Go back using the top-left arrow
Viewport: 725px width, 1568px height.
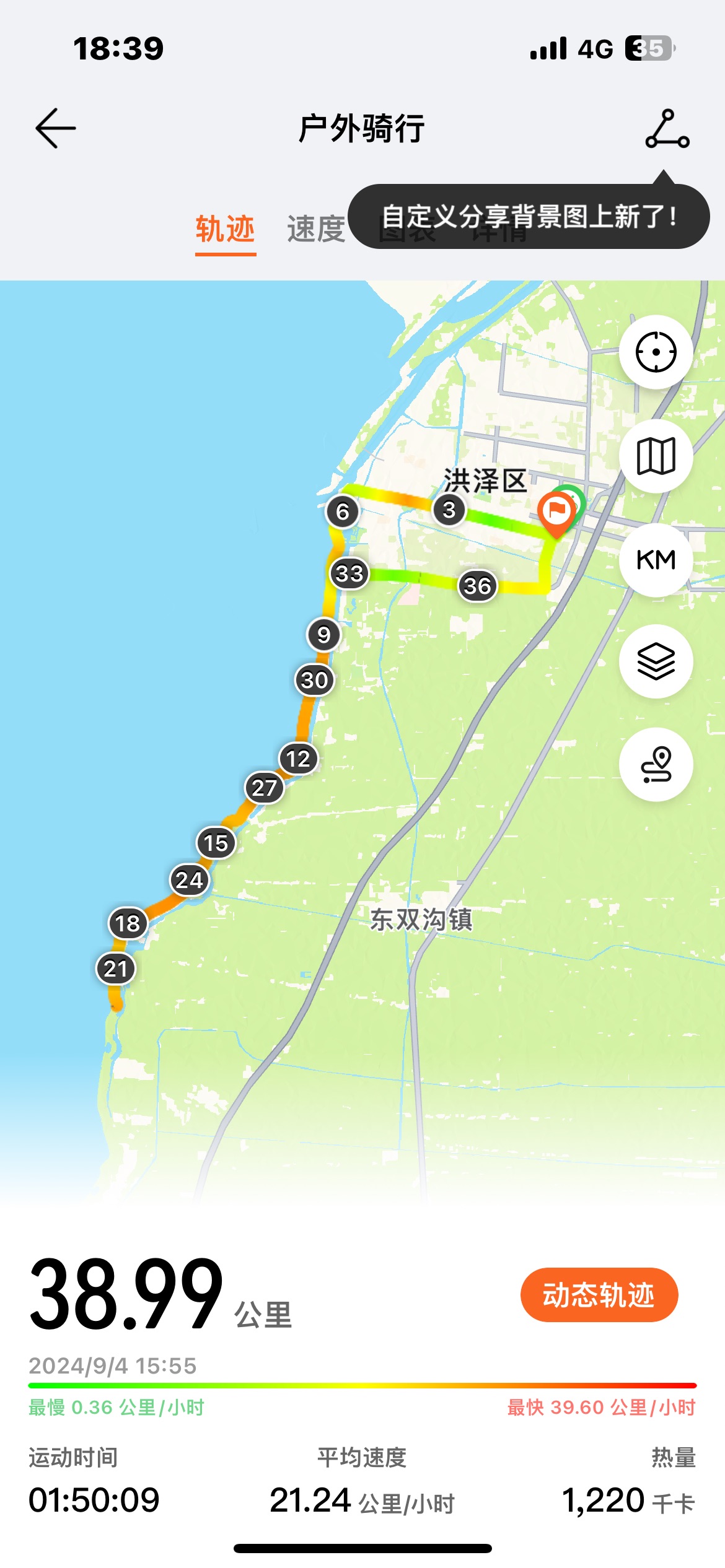coord(56,128)
